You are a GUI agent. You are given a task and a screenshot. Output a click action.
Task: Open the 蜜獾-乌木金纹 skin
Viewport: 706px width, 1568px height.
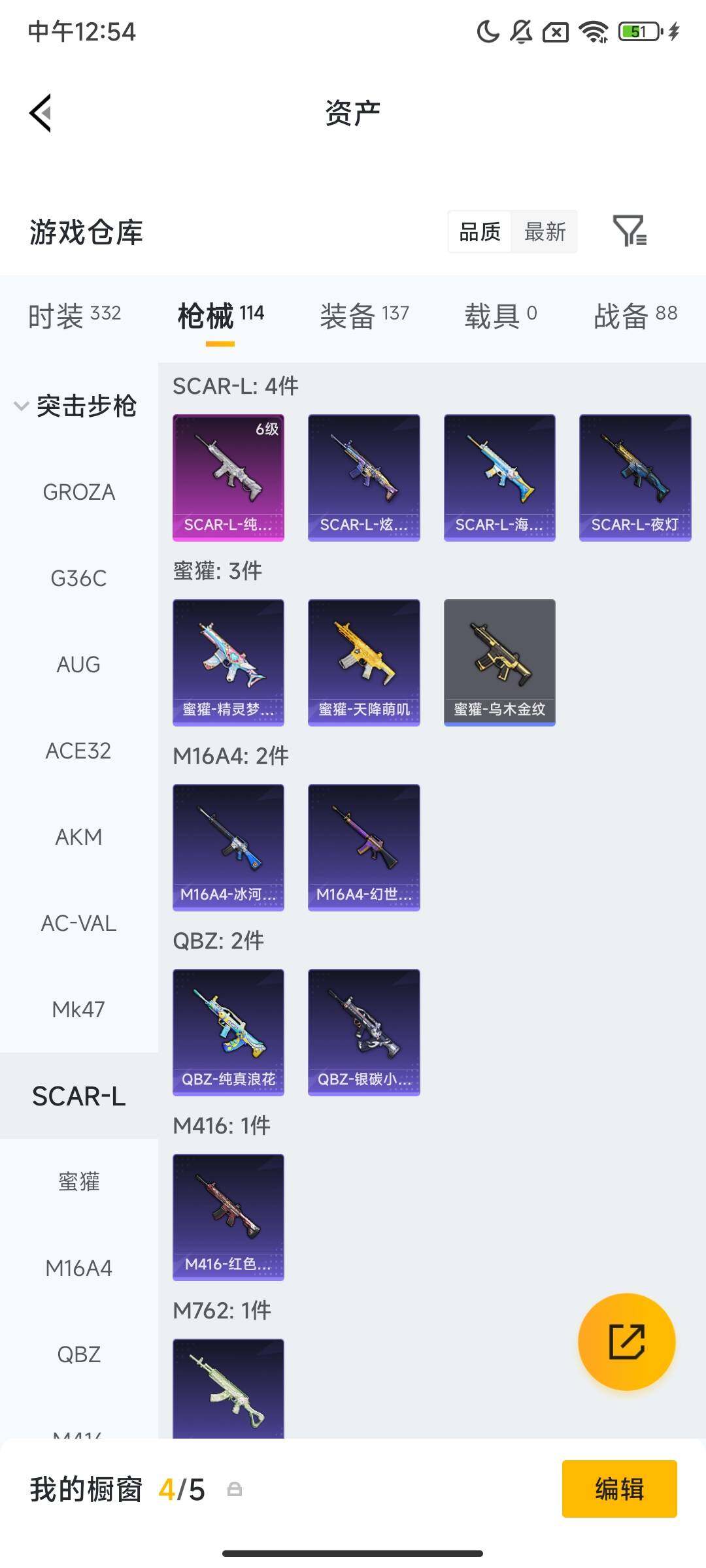tap(499, 662)
